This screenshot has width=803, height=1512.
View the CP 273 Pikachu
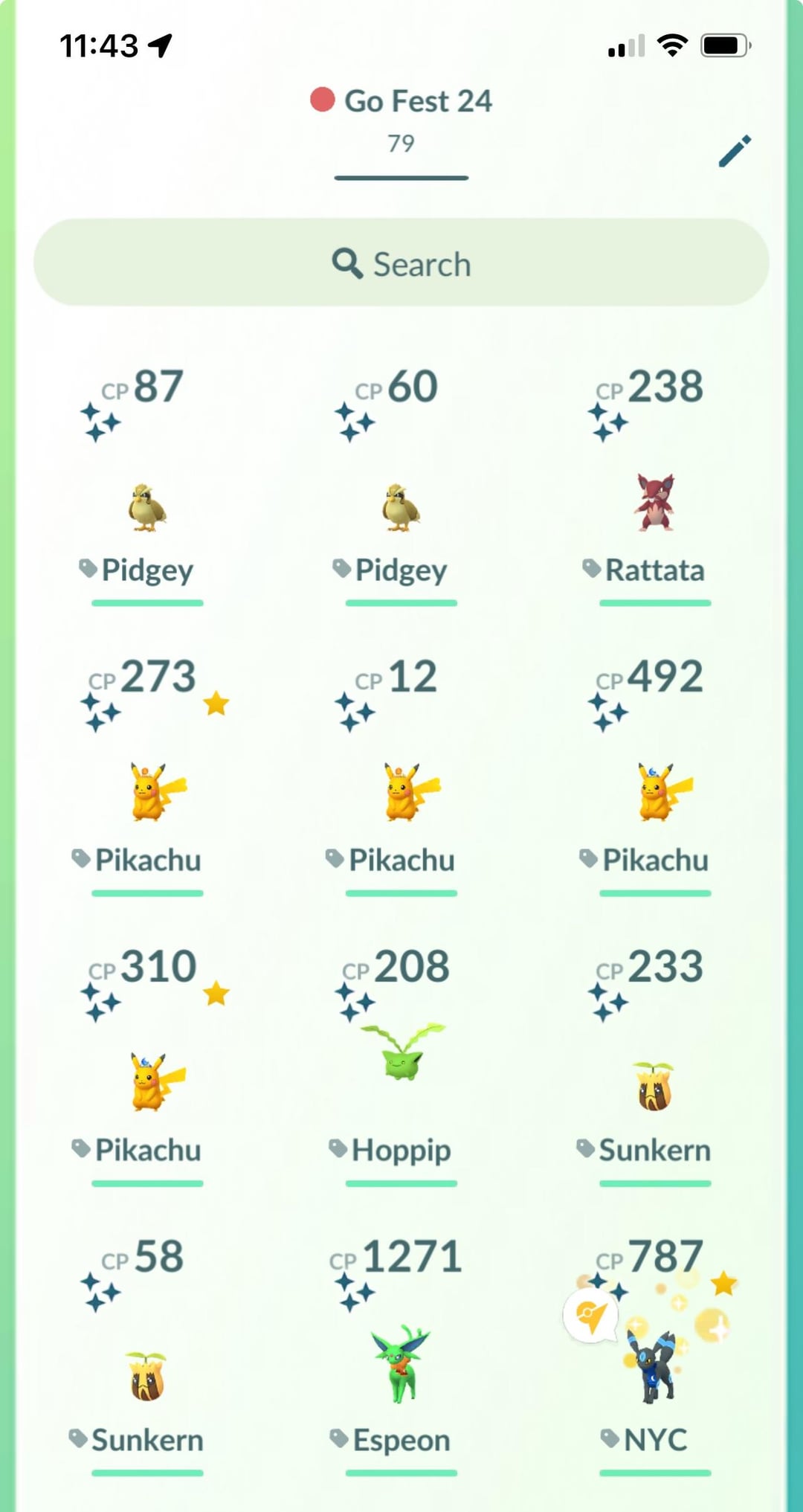156,793
